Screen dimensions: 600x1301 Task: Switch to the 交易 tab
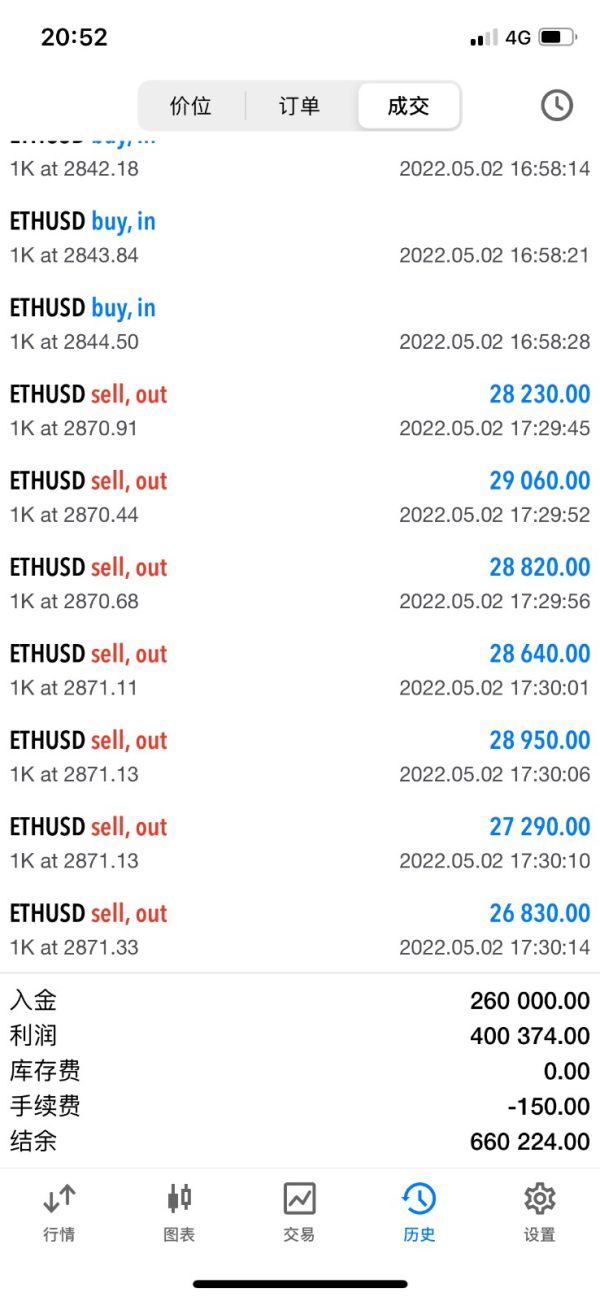pos(299,1211)
